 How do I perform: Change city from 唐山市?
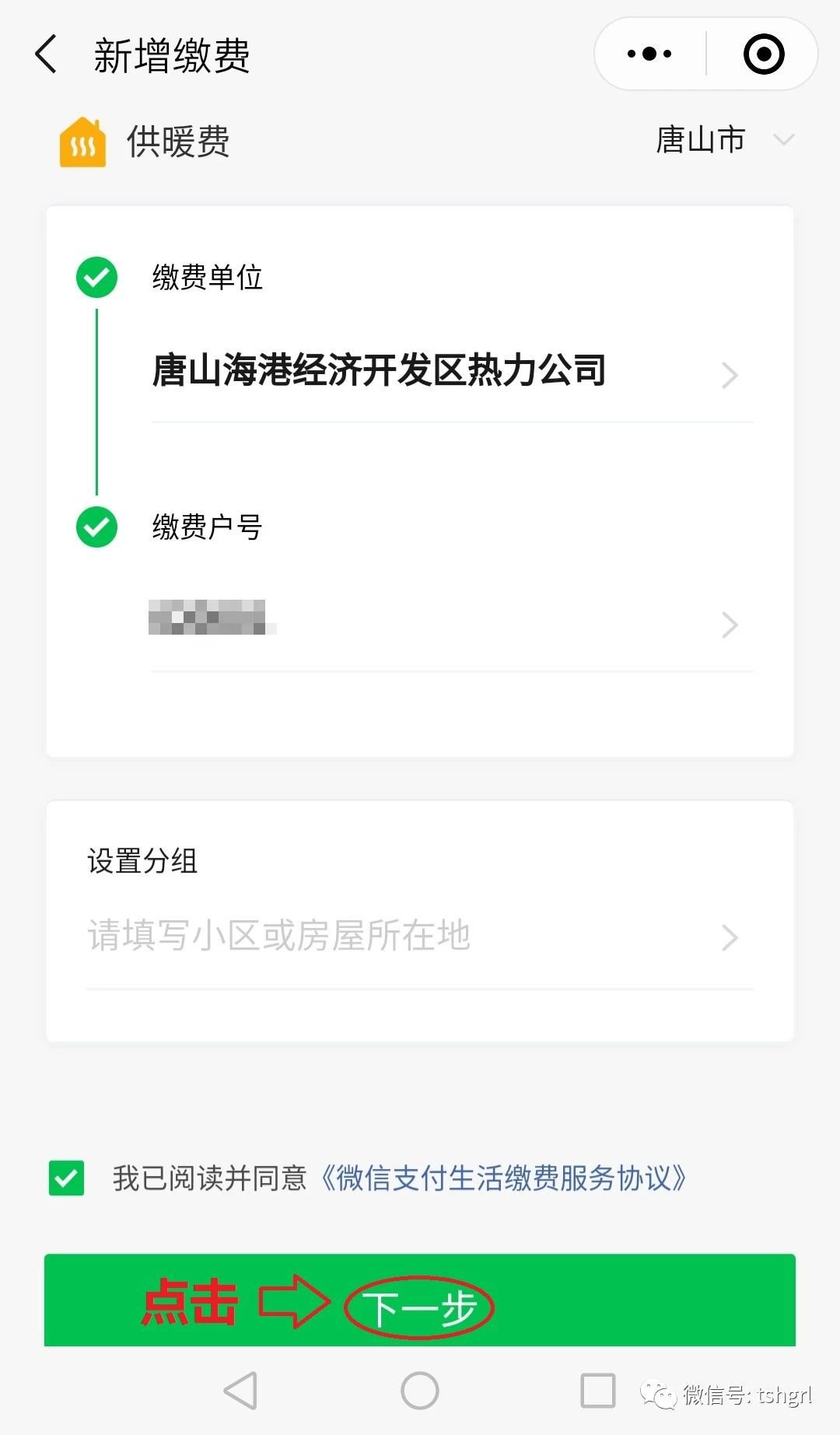coord(723,140)
